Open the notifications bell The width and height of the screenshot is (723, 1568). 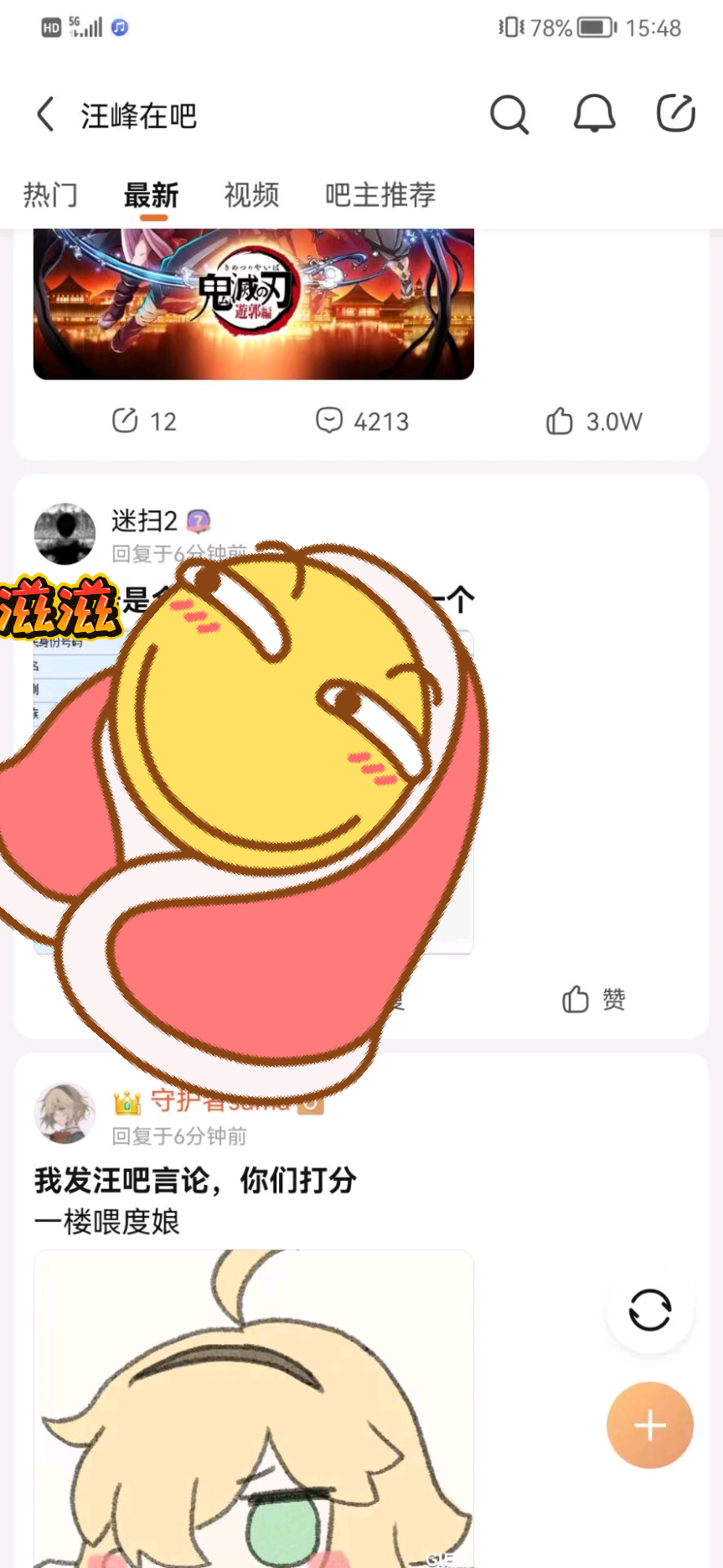(594, 113)
